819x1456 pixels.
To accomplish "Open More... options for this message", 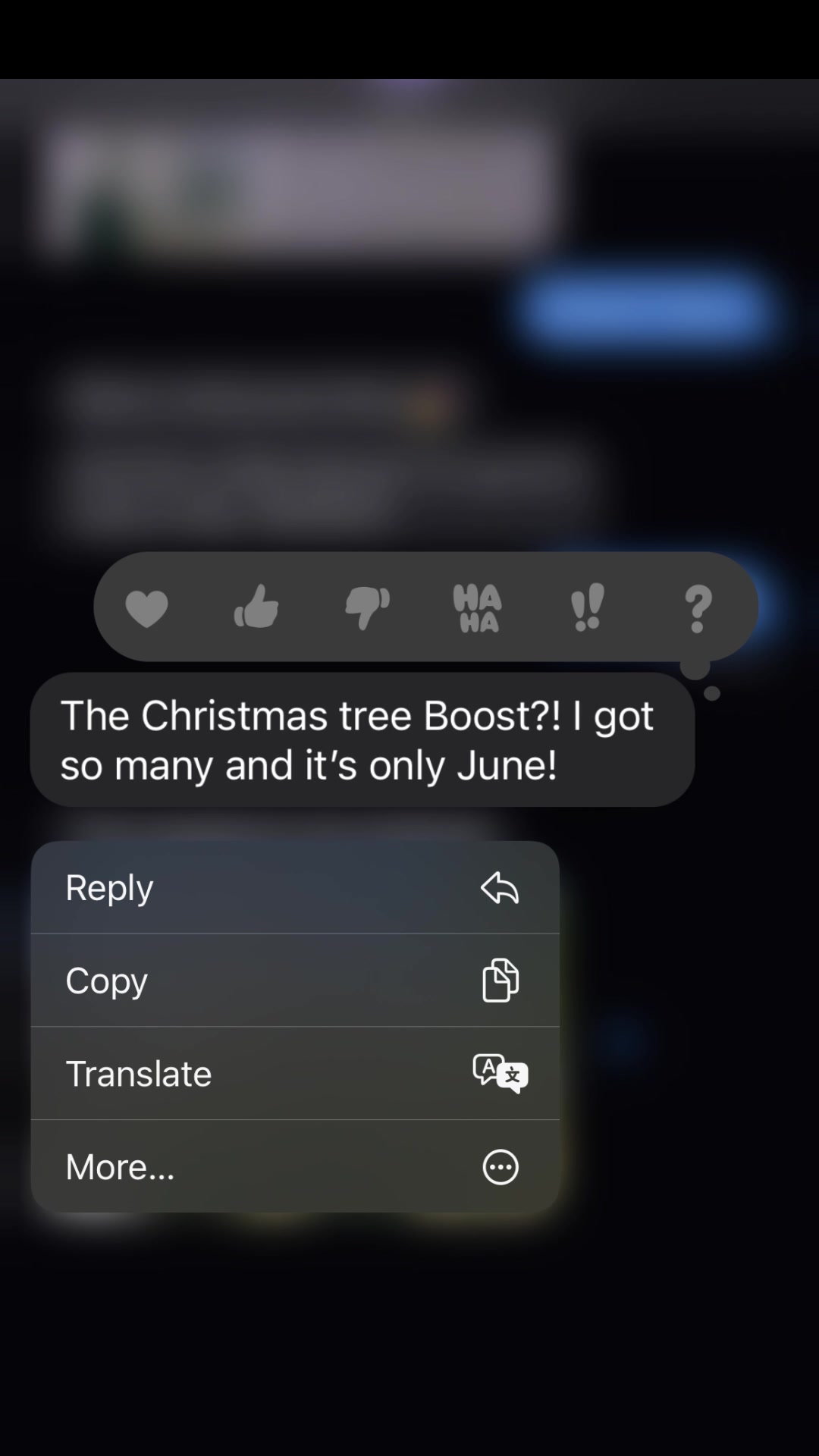I will pos(294,1166).
